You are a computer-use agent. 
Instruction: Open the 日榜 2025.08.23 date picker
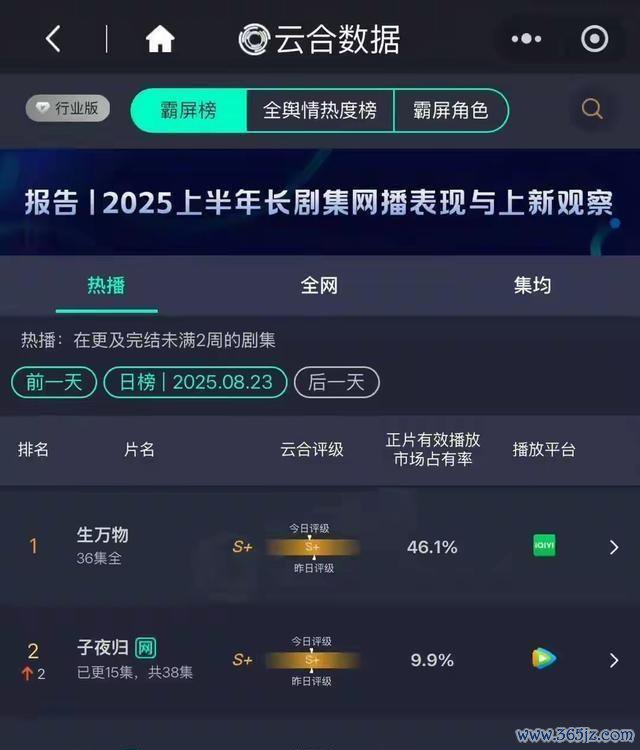click(x=195, y=382)
